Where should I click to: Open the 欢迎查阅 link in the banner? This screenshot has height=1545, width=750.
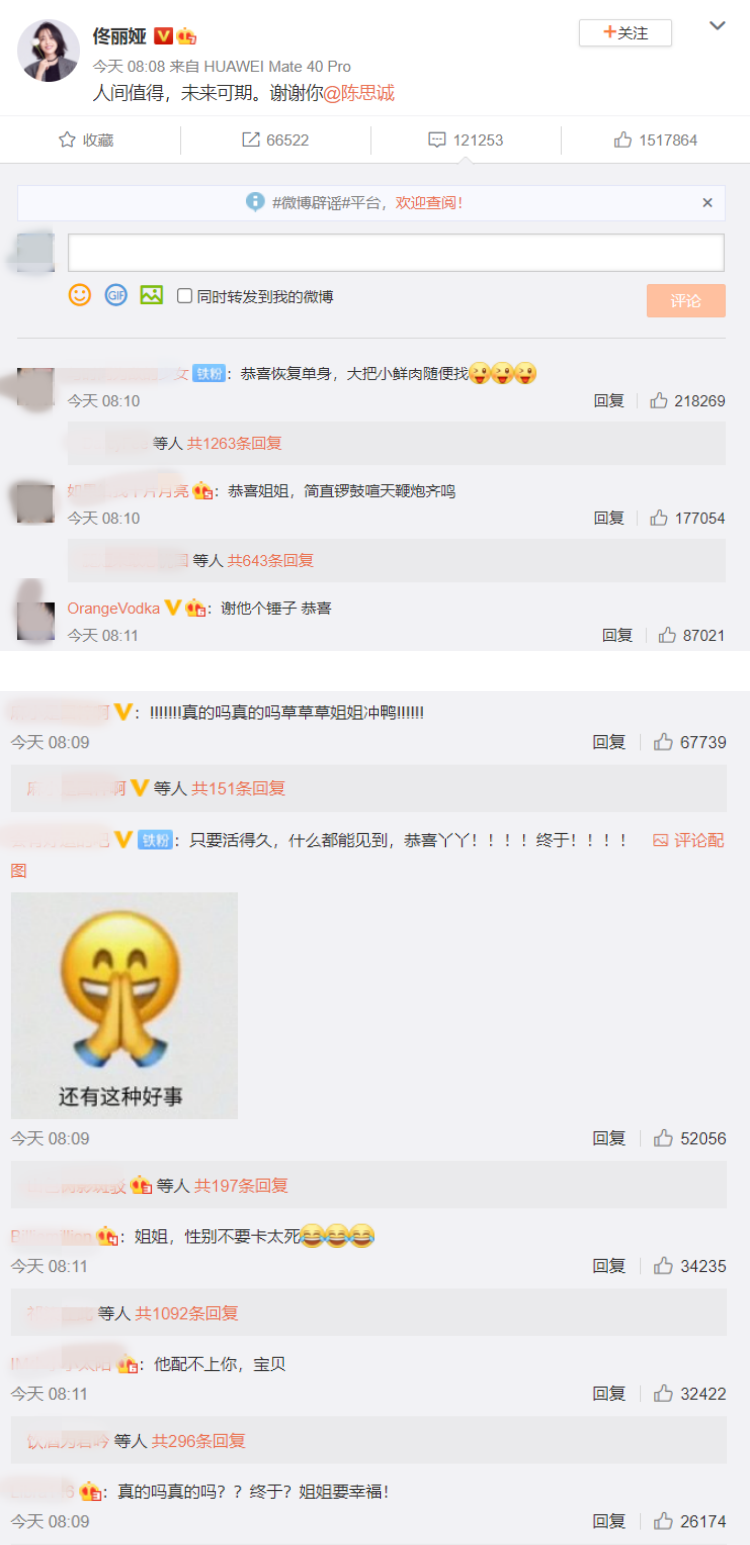point(429,203)
